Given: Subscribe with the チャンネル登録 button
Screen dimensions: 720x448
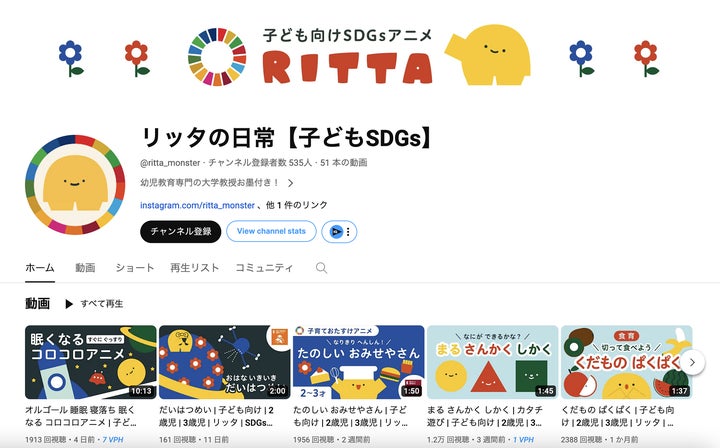Looking at the screenshot, I should pyautogui.click(x=180, y=231).
